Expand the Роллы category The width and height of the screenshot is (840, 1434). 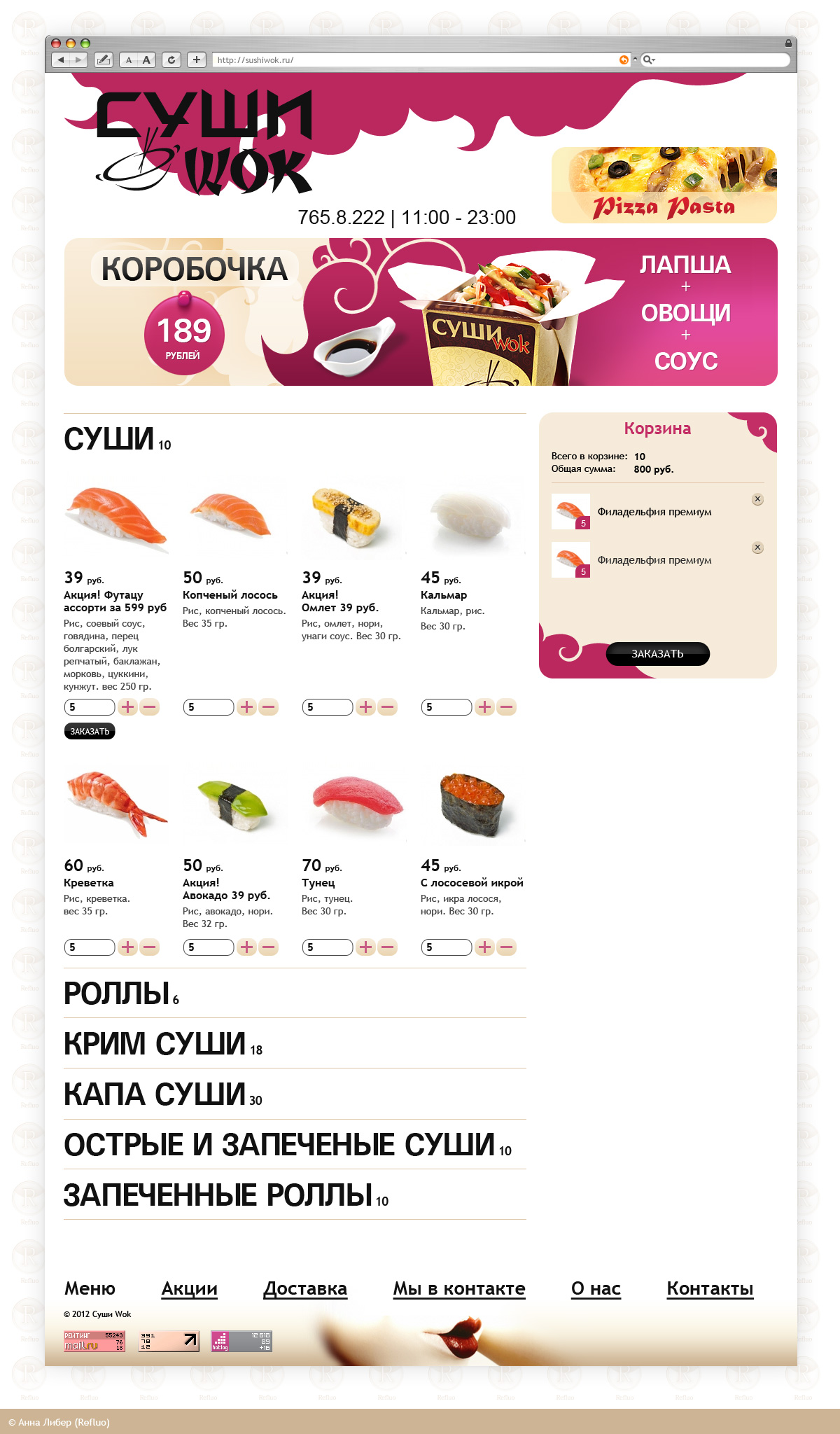[x=117, y=994]
